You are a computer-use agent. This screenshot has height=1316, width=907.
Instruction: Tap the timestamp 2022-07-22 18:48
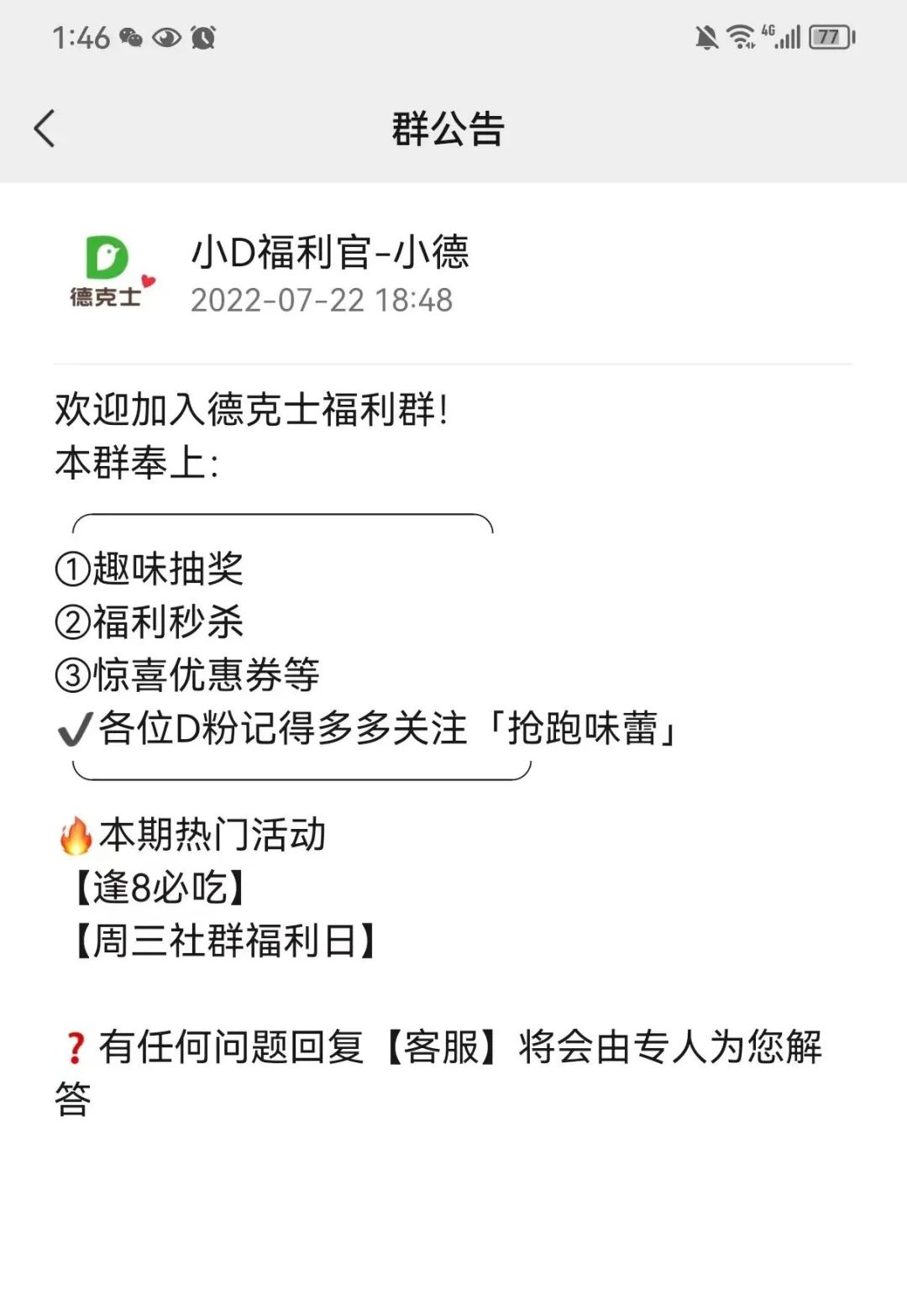click(x=321, y=300)
